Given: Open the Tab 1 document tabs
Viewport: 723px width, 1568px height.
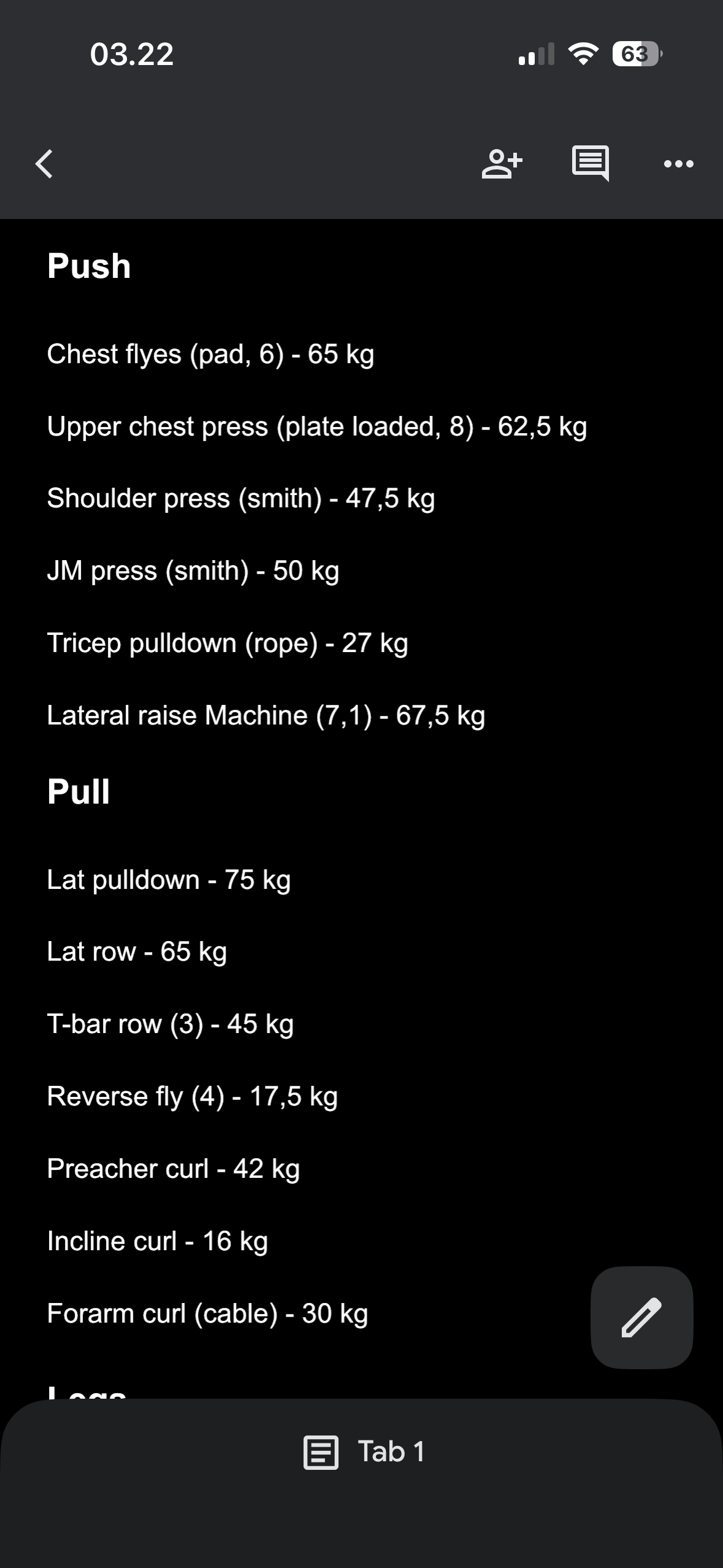Looking at the screenshot, I should tap(364, 1452).
